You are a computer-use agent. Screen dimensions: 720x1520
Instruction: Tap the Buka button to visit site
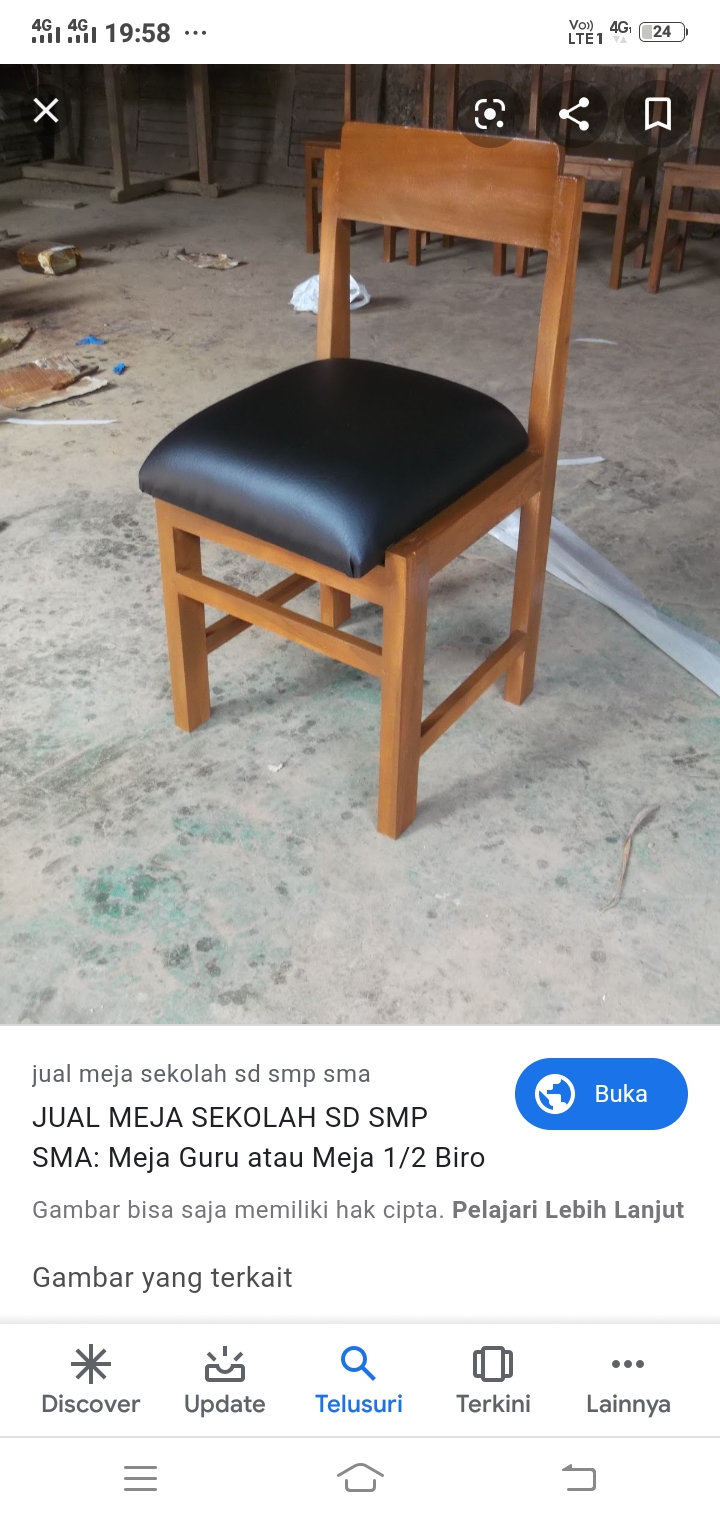[x=601, y=1094]
